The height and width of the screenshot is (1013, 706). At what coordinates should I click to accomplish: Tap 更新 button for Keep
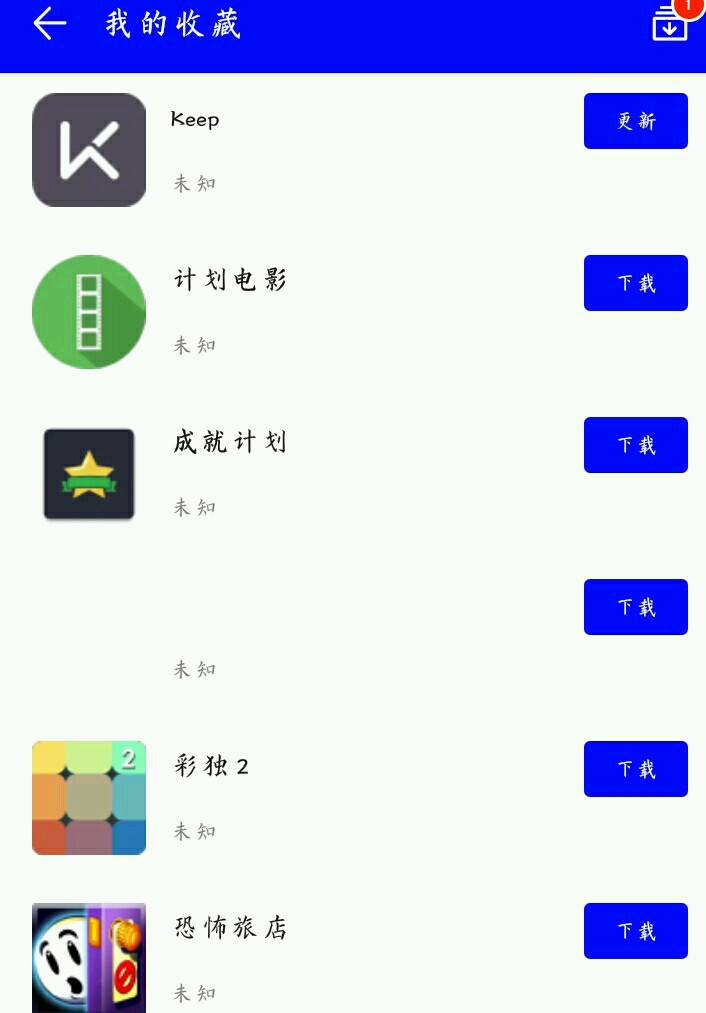[x=635, y=121]
